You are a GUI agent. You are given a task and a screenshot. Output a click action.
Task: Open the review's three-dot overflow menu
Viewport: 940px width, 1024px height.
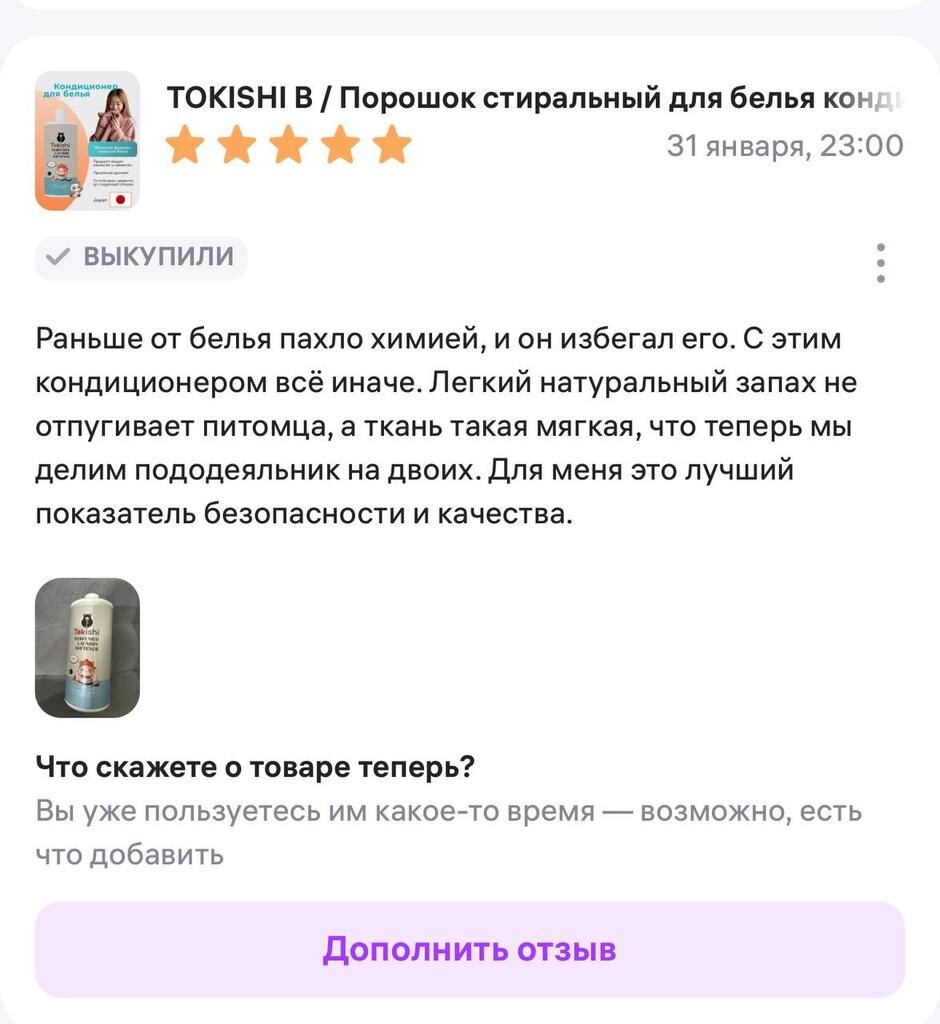(880, 262)
